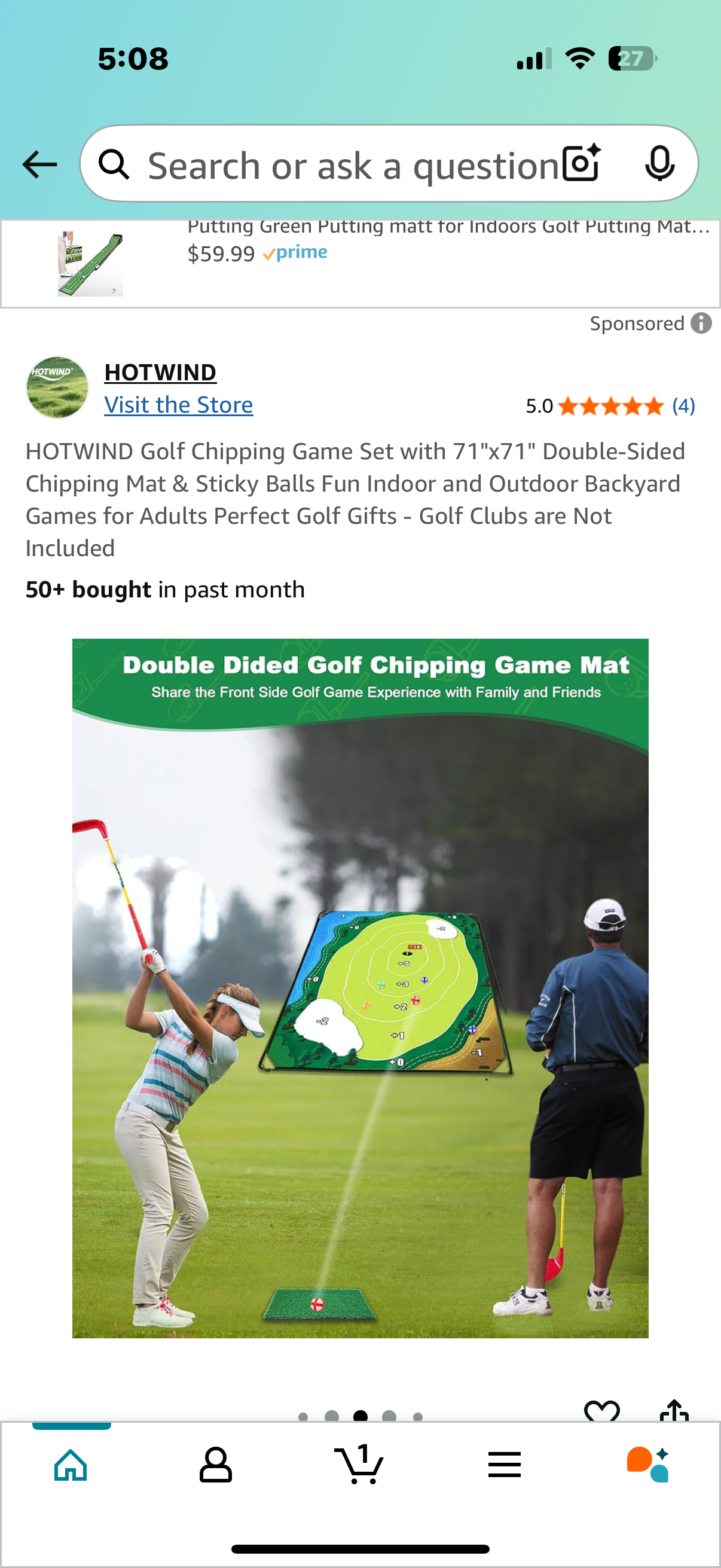
Task: Share this product
Action: 674,1411
